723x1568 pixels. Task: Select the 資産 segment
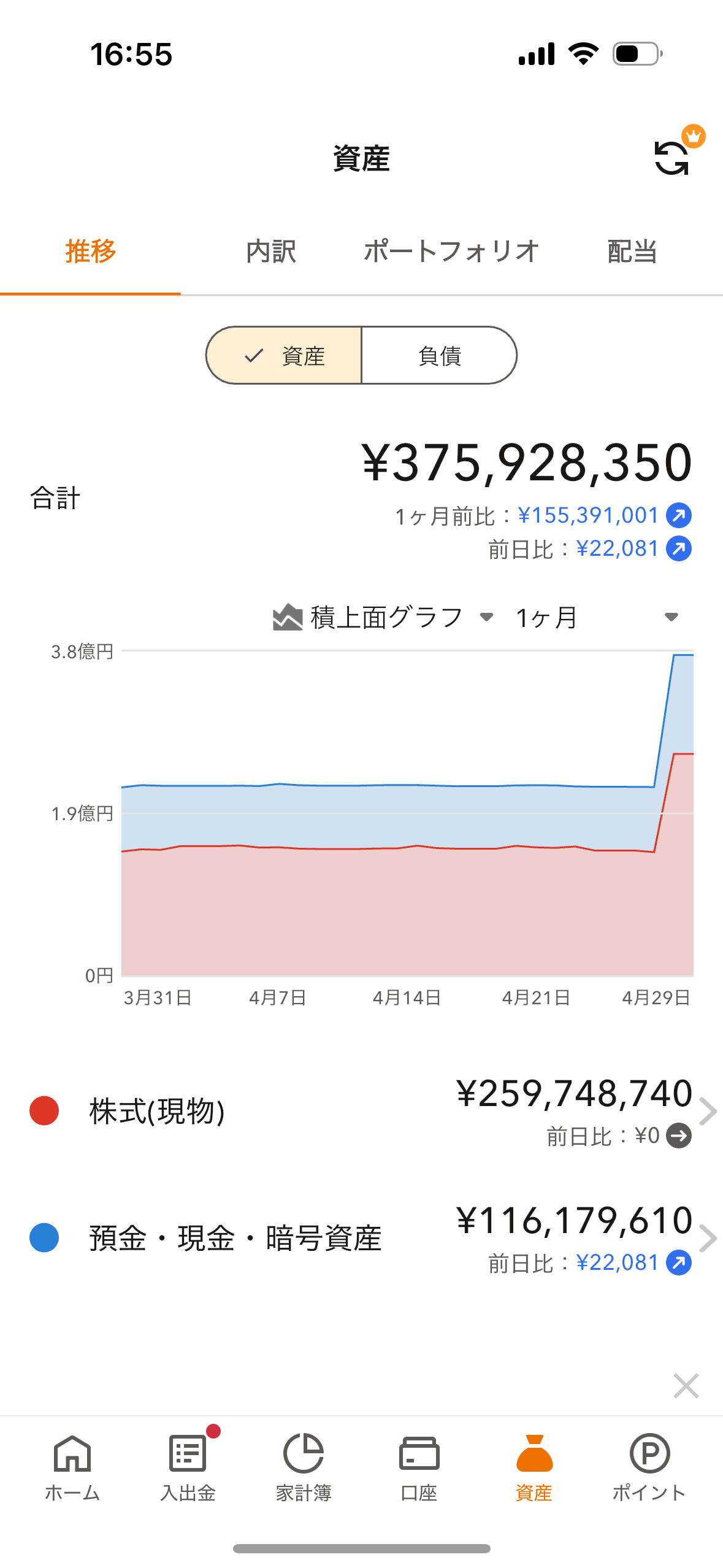point(285,356)
